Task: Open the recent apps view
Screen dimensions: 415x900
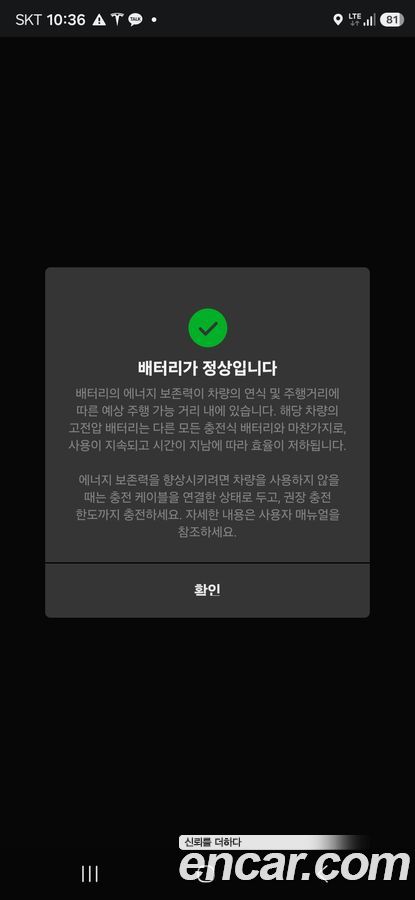Action: tap(90, 874)
